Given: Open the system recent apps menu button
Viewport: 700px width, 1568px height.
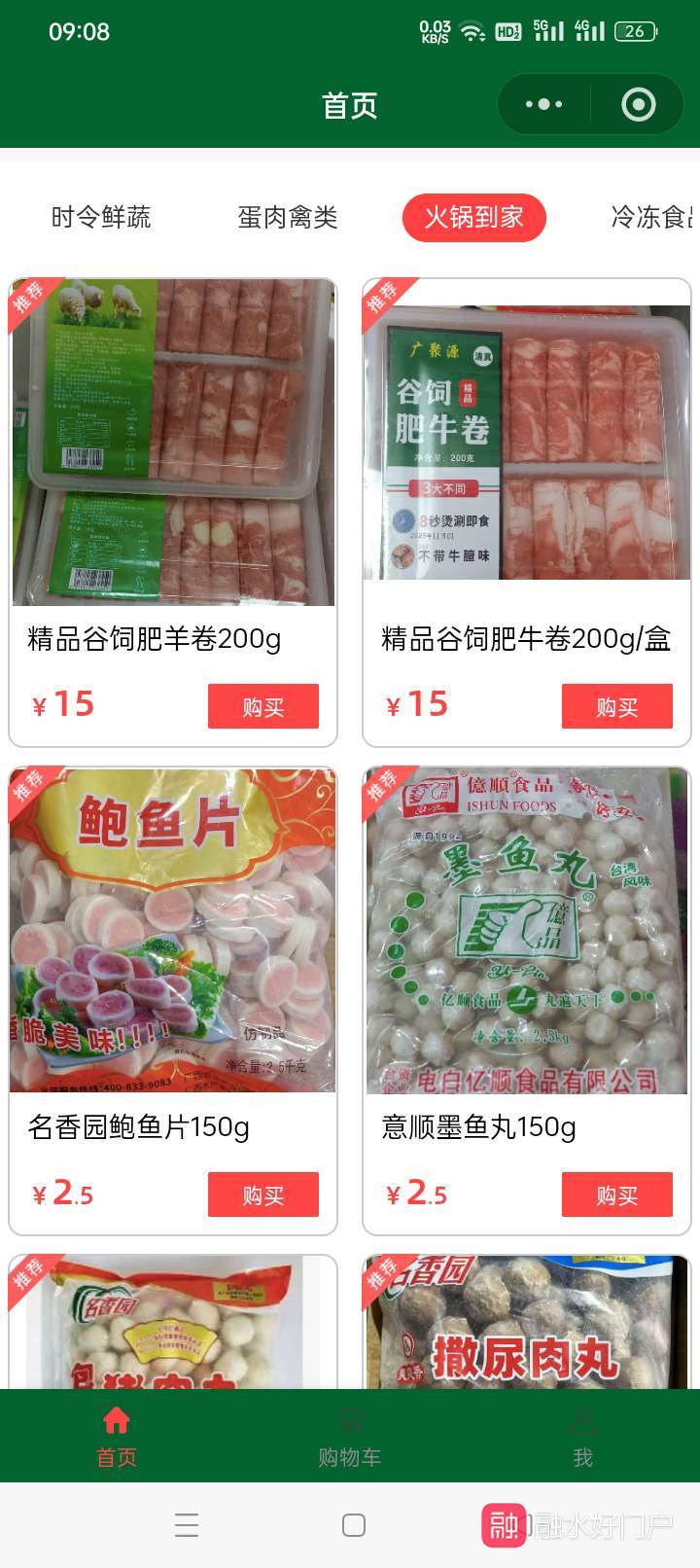Looking at the screenshot, I should tap(187, 1525).
